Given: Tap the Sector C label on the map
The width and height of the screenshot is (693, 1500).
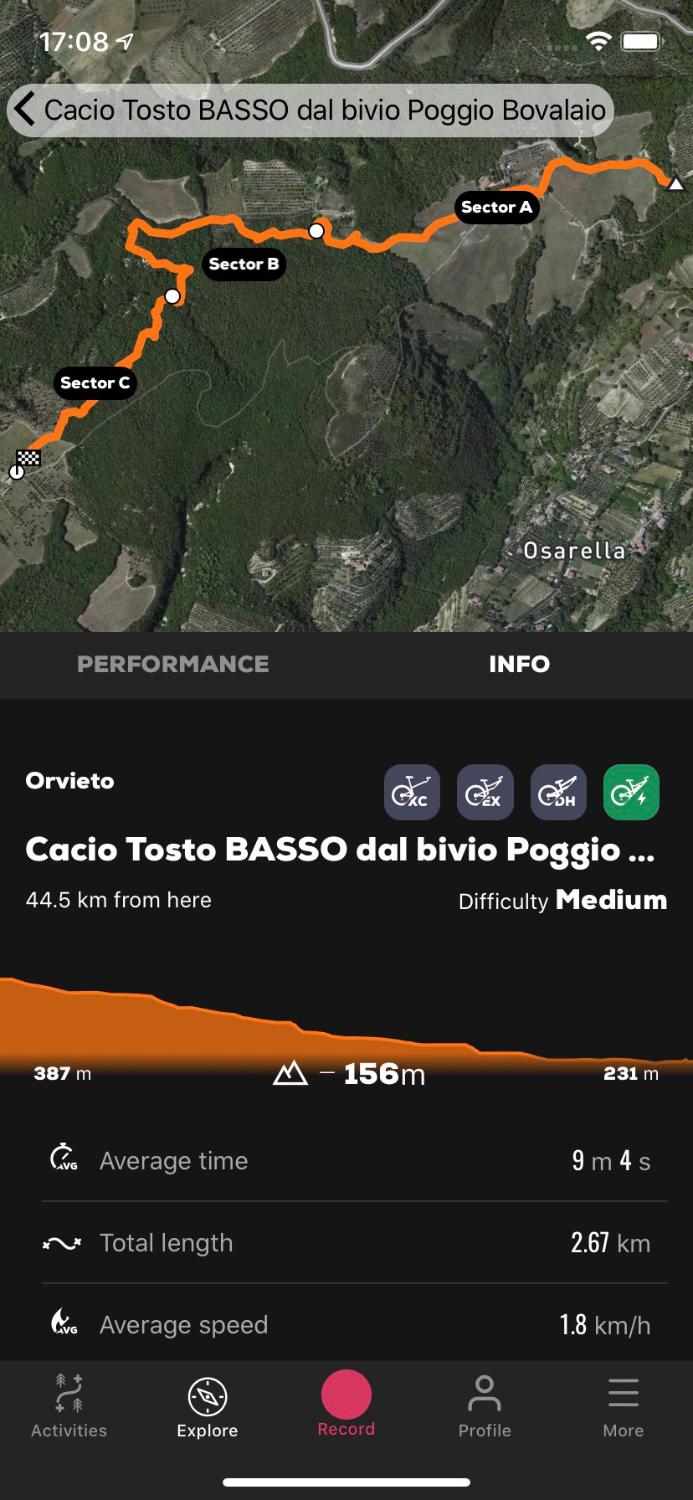Looking at the screenshot, I should (95, 382).
